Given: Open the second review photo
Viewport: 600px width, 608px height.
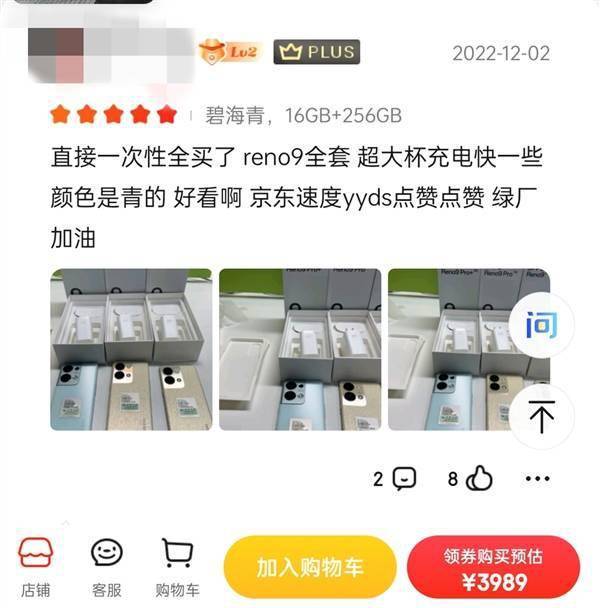Looking at the screenshot, I should 299,349.
